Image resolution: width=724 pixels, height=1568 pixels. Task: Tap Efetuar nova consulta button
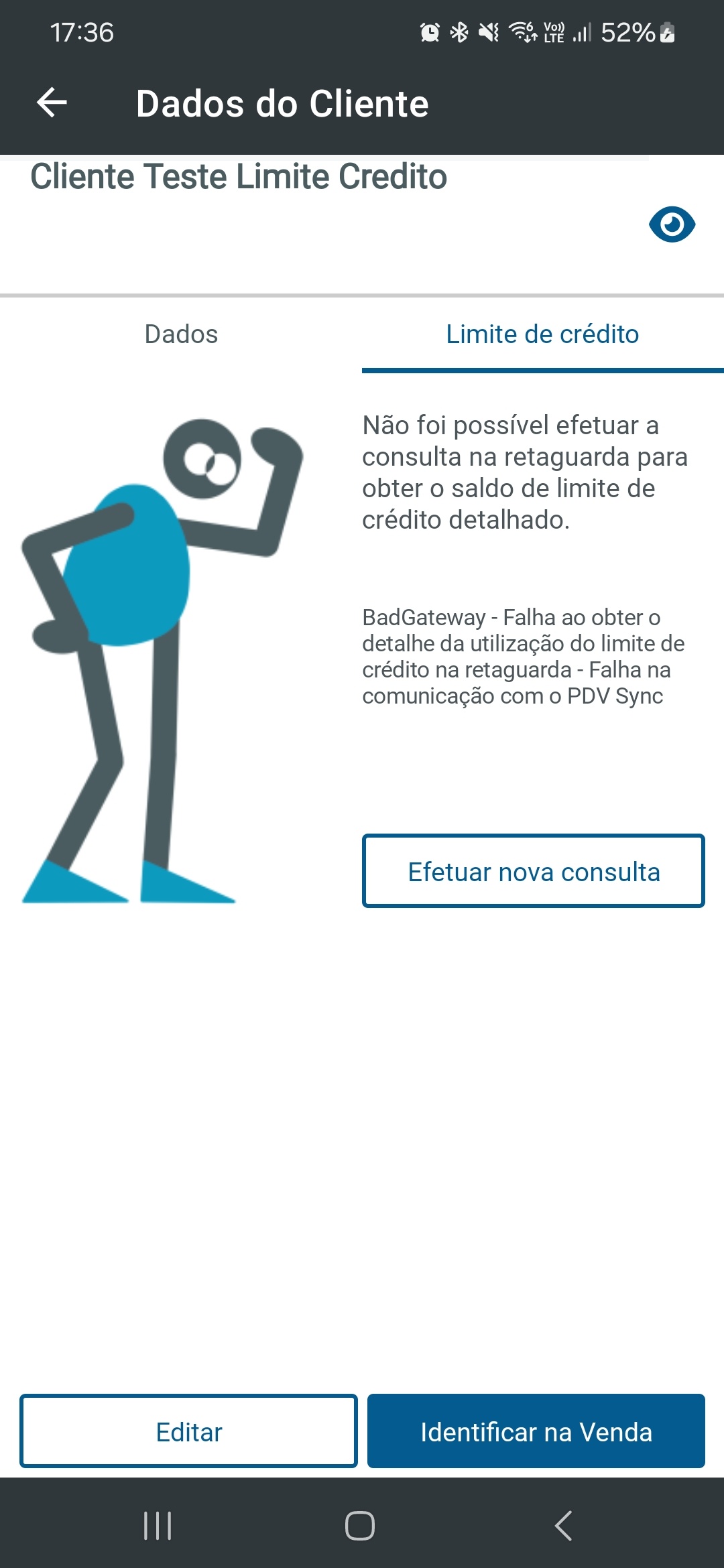pos(534,871)
